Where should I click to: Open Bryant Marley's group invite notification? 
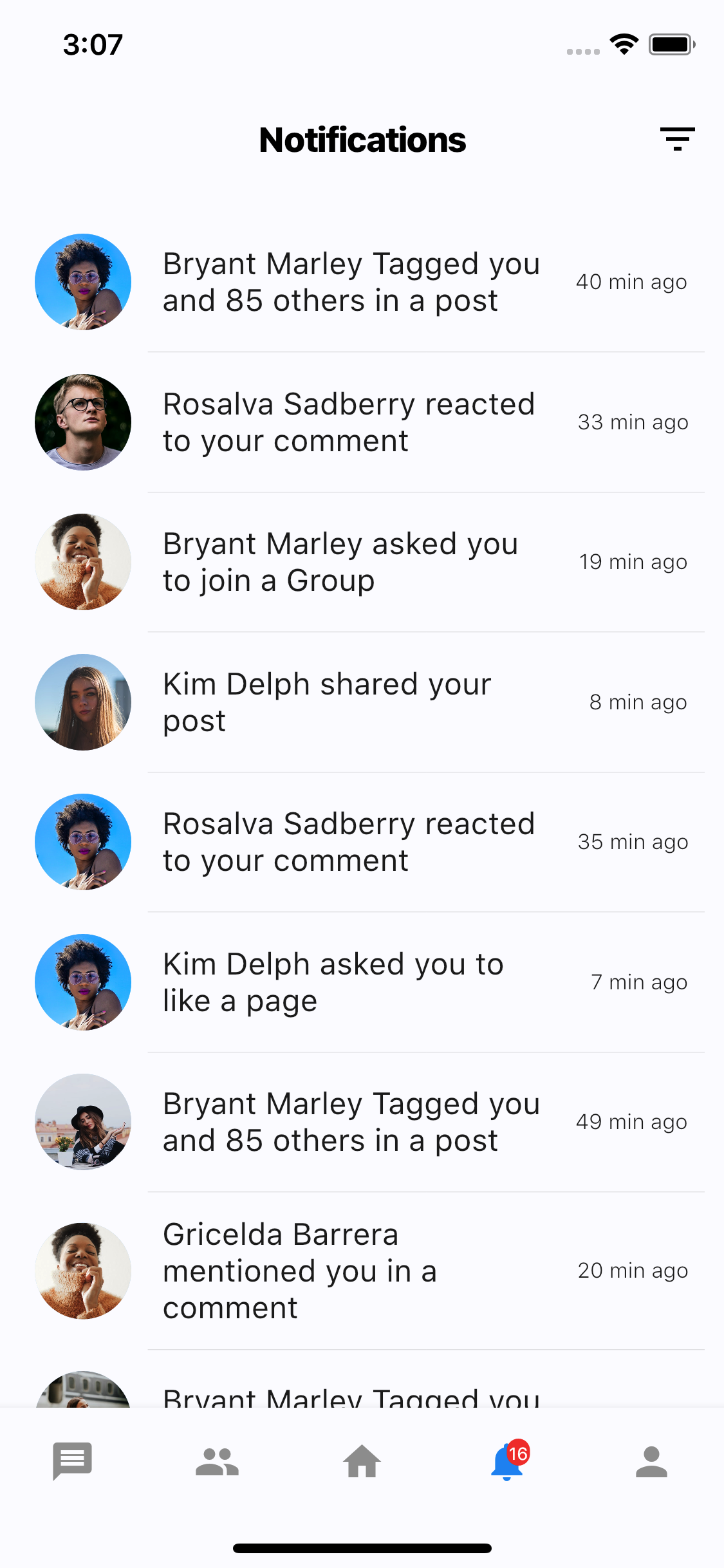click(x=362, y=562)
